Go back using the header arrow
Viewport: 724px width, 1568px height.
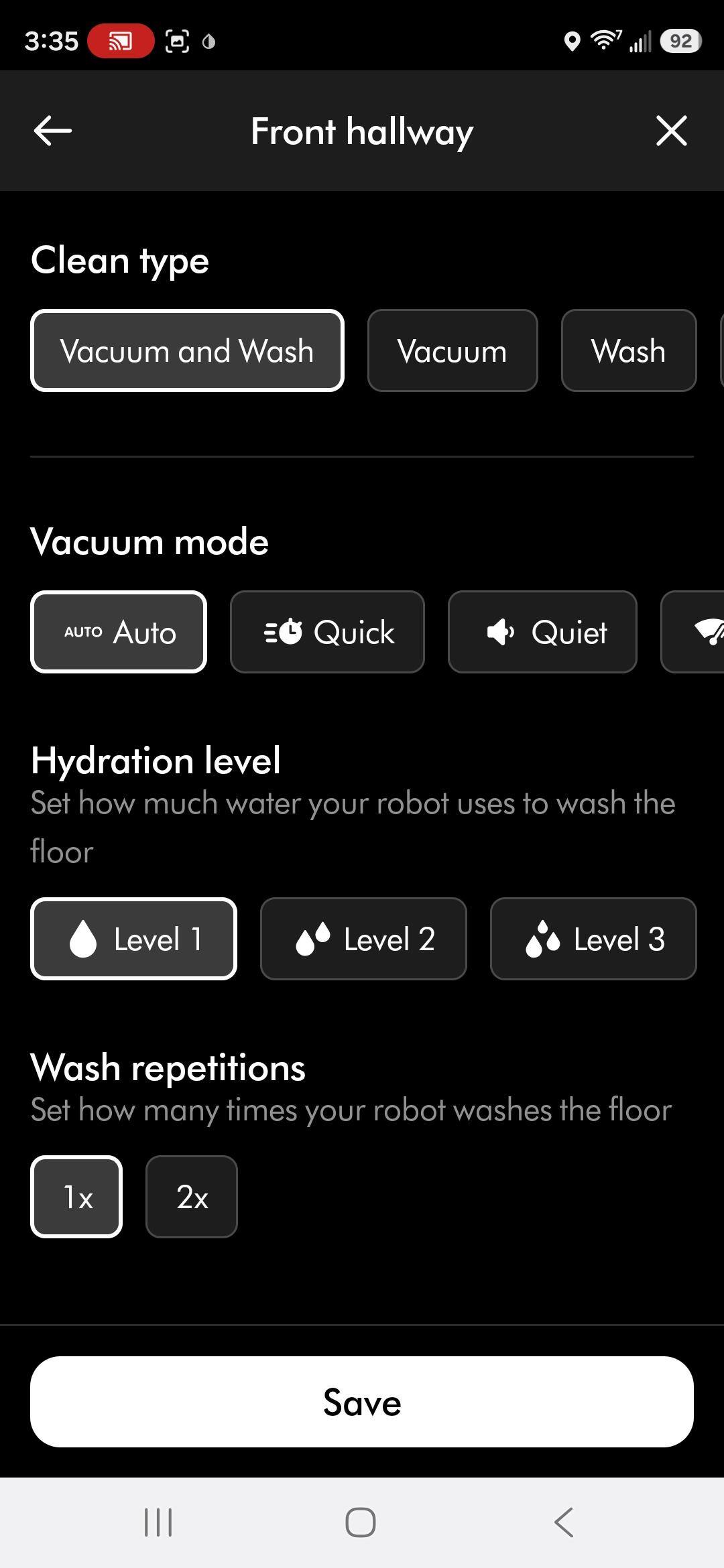pyautogui.click(x=52, y=131)
